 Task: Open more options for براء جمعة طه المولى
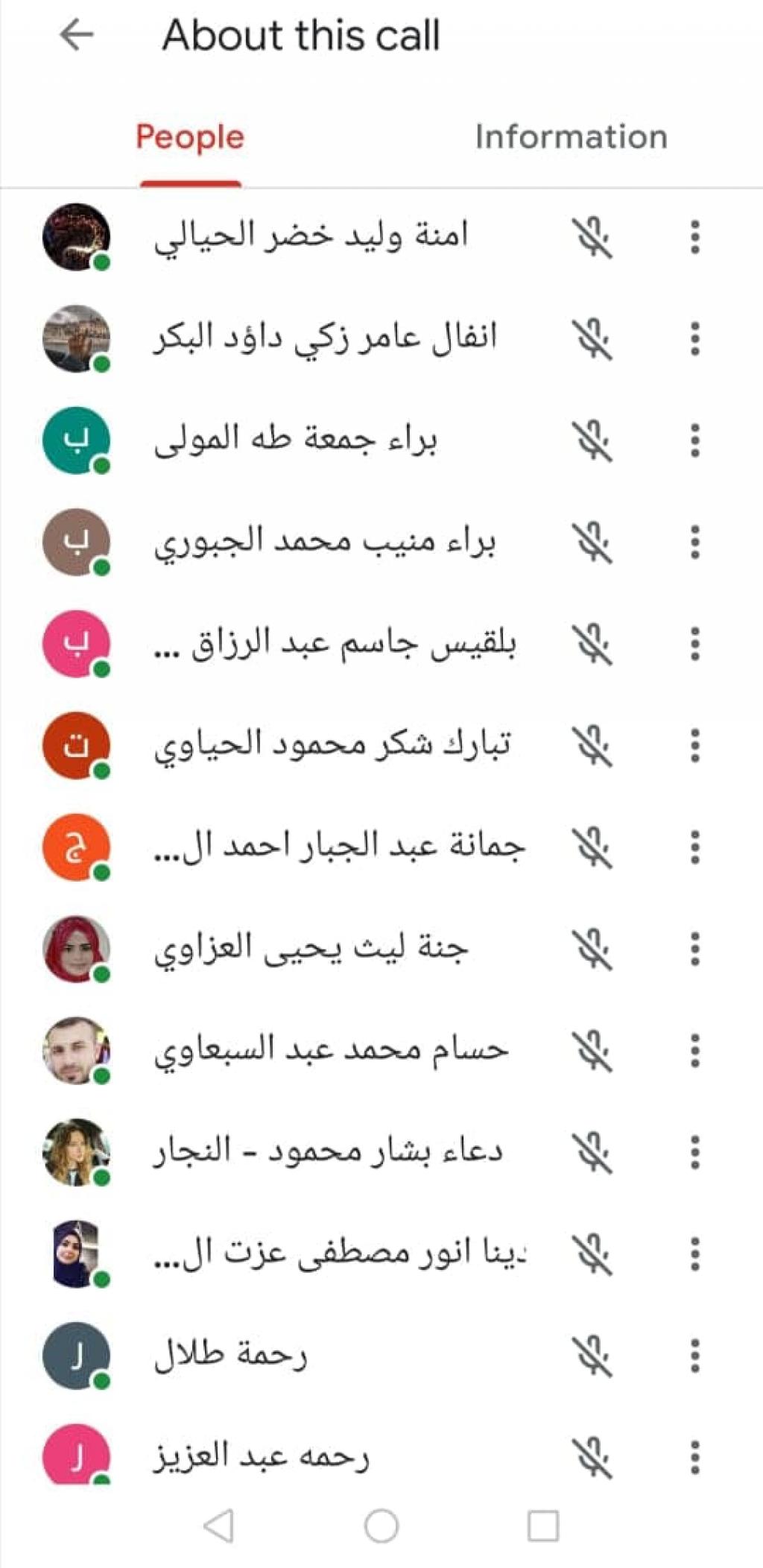tap(694, 440)
